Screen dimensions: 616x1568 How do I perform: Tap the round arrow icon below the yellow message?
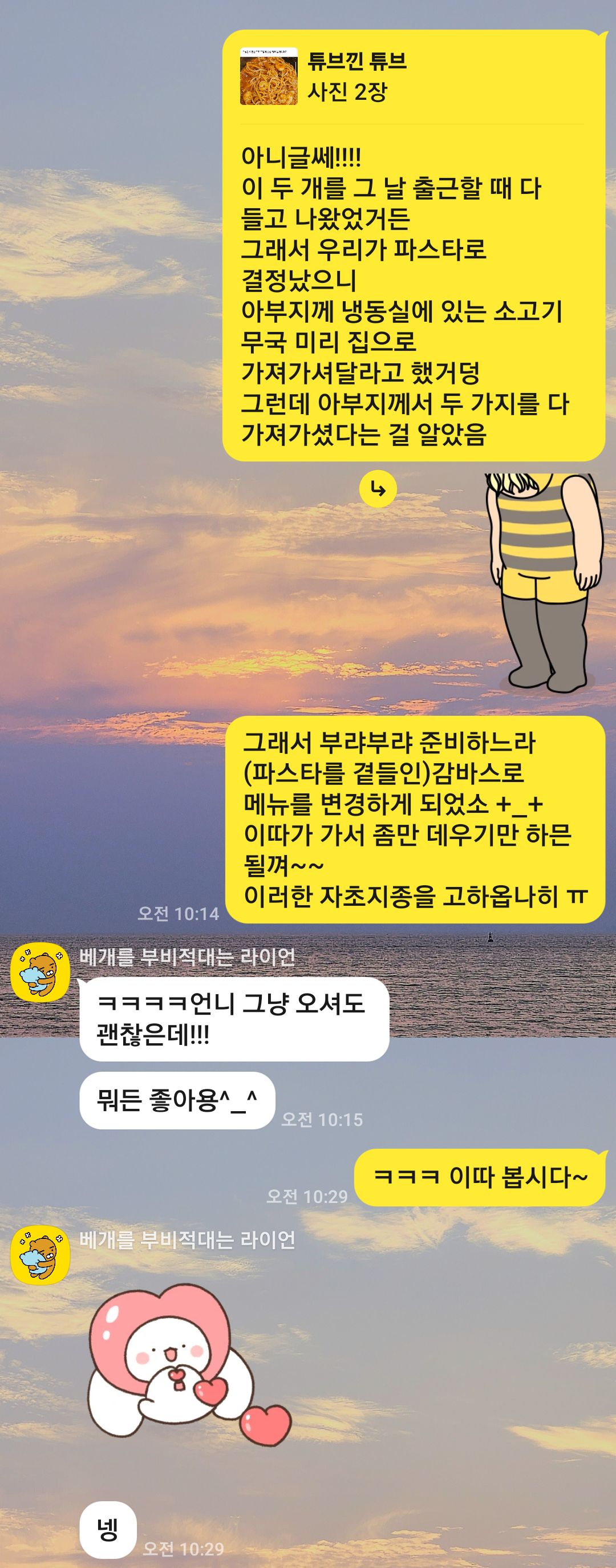[378, 489]
